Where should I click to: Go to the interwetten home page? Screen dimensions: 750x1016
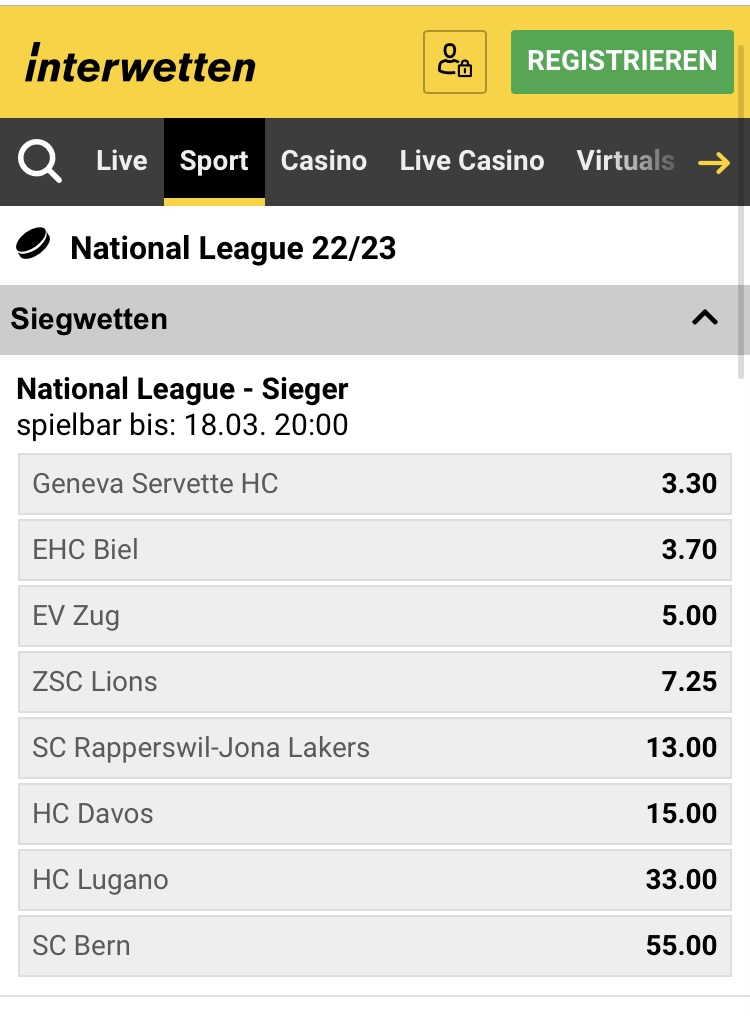140,64
